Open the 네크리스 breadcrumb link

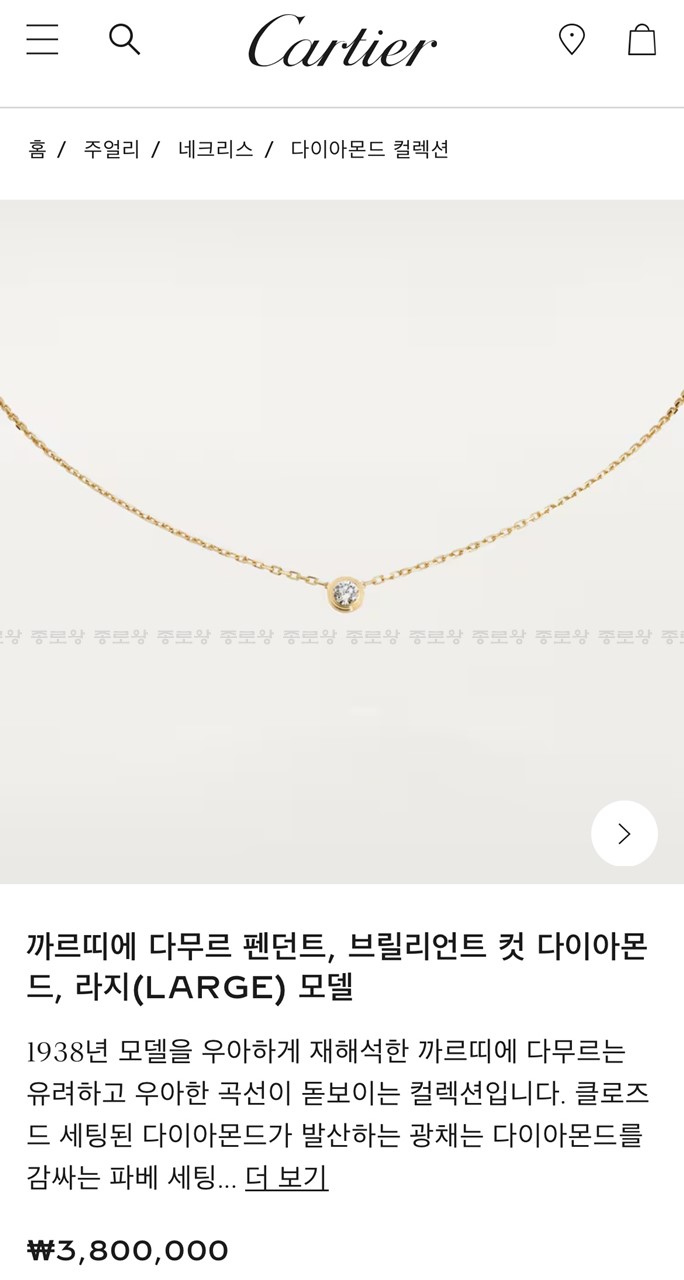(x=215, y=150)
